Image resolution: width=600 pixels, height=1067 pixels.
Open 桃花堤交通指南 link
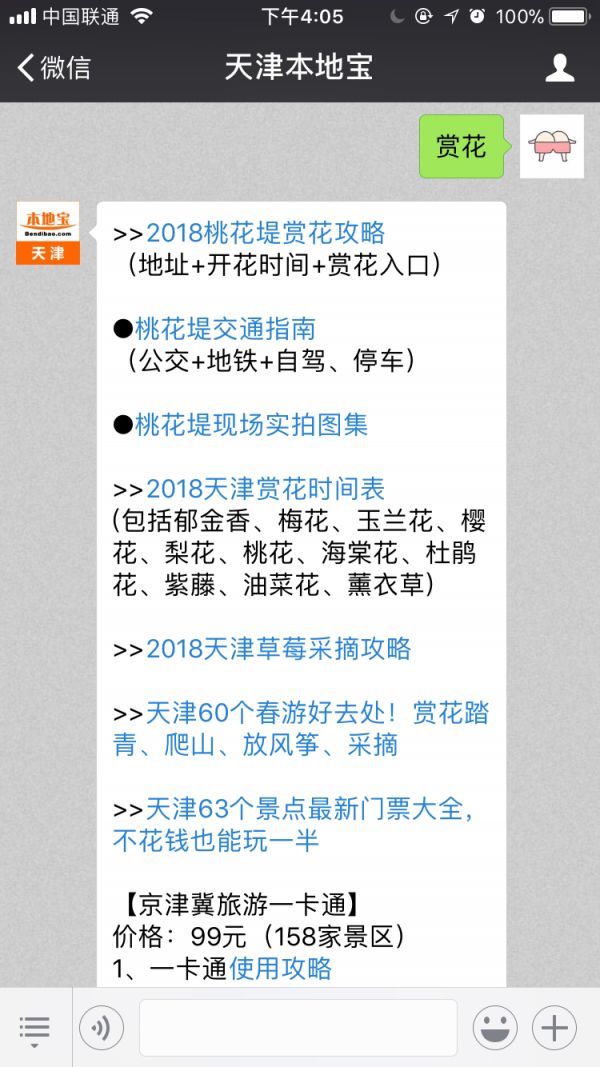[x=225, y=329]
